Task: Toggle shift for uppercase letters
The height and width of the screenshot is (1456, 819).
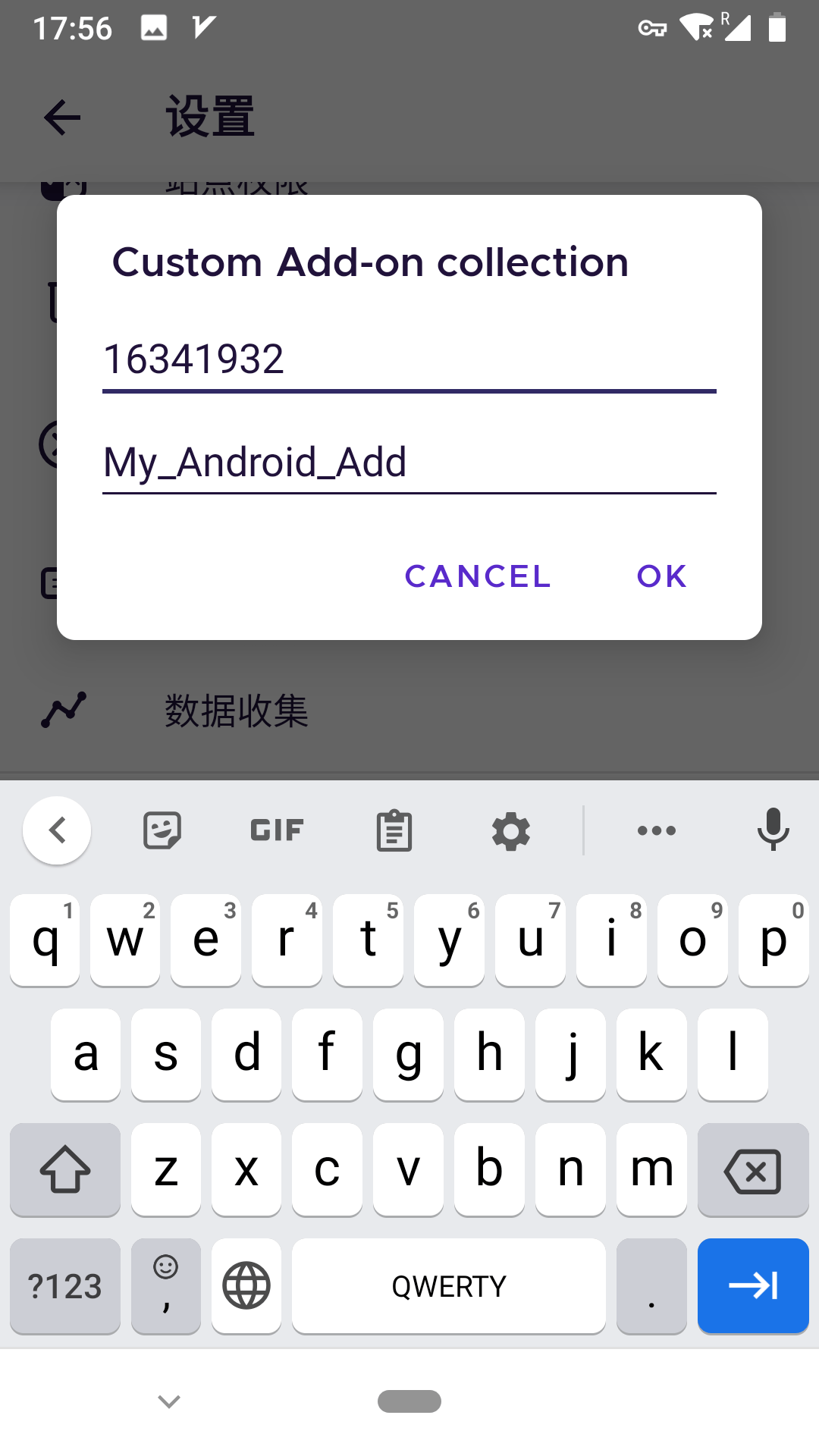Action: [x=64, y=1170]
